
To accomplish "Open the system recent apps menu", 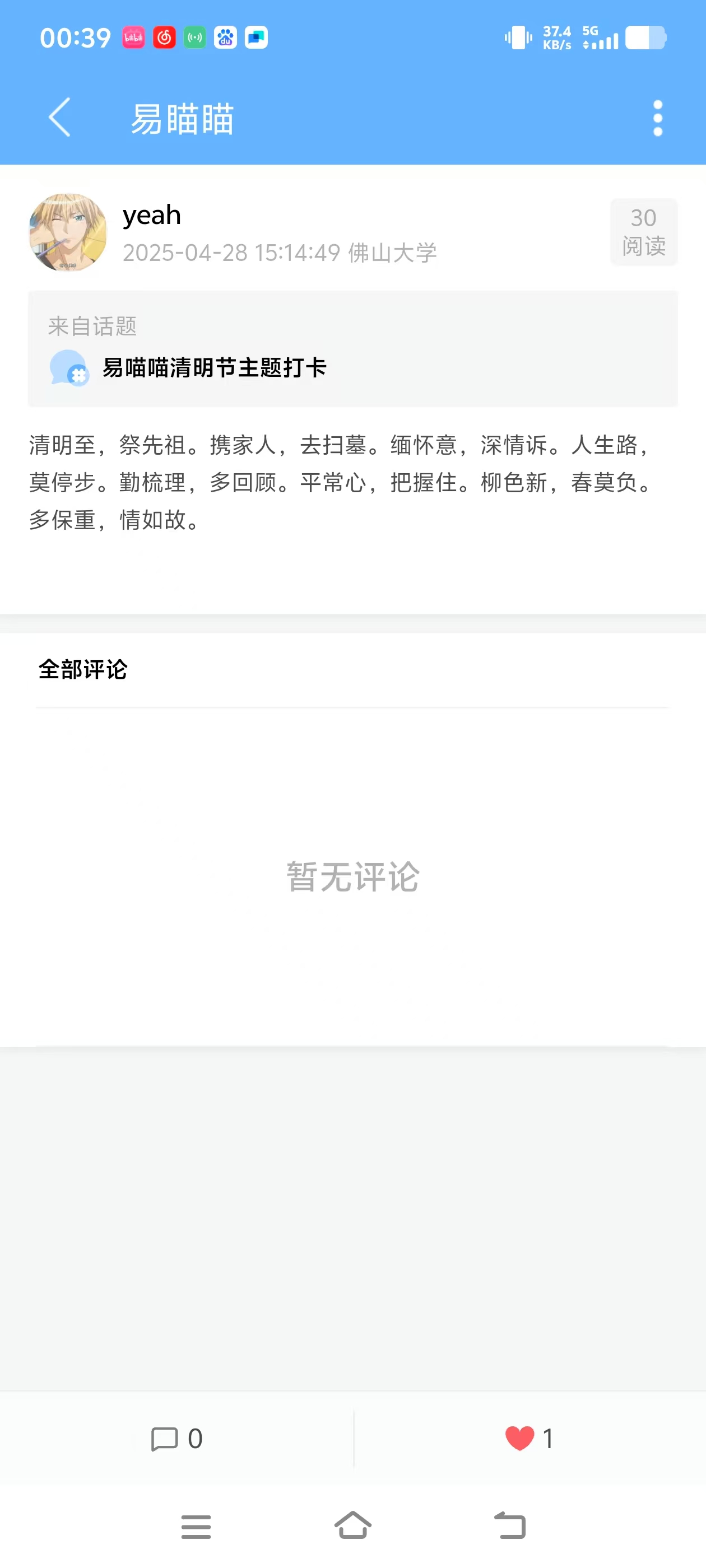I will (196, 1527).
